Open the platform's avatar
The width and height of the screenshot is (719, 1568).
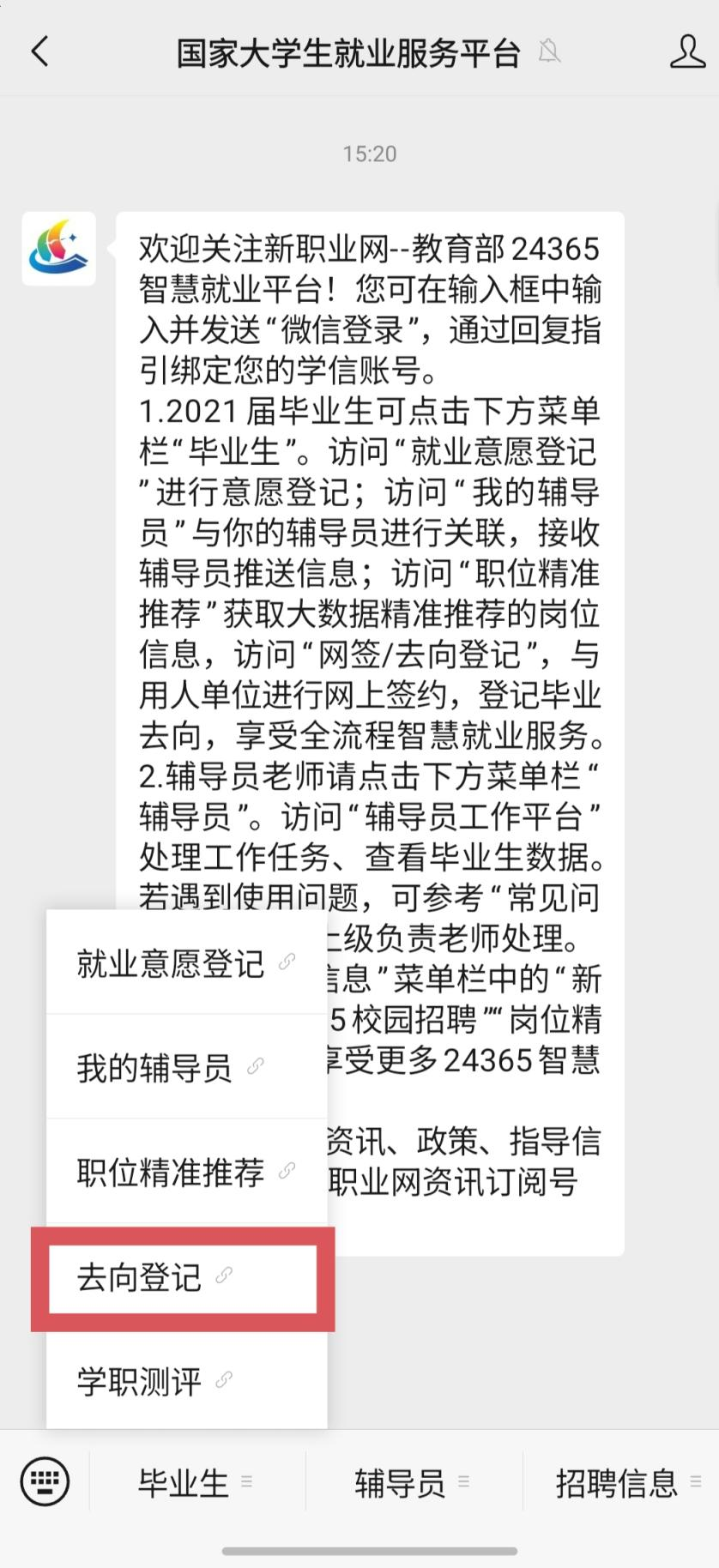tap(58, 248)
